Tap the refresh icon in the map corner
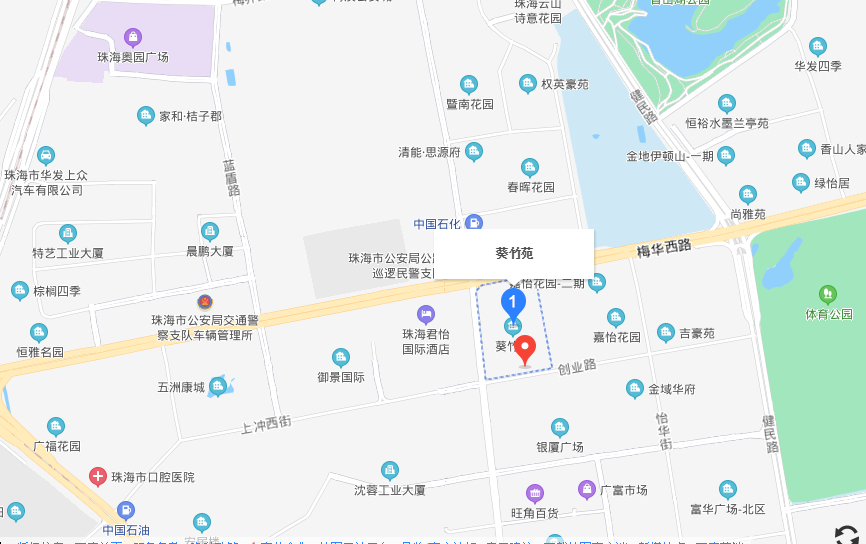The image size is (866, 544). coord(846,535)
